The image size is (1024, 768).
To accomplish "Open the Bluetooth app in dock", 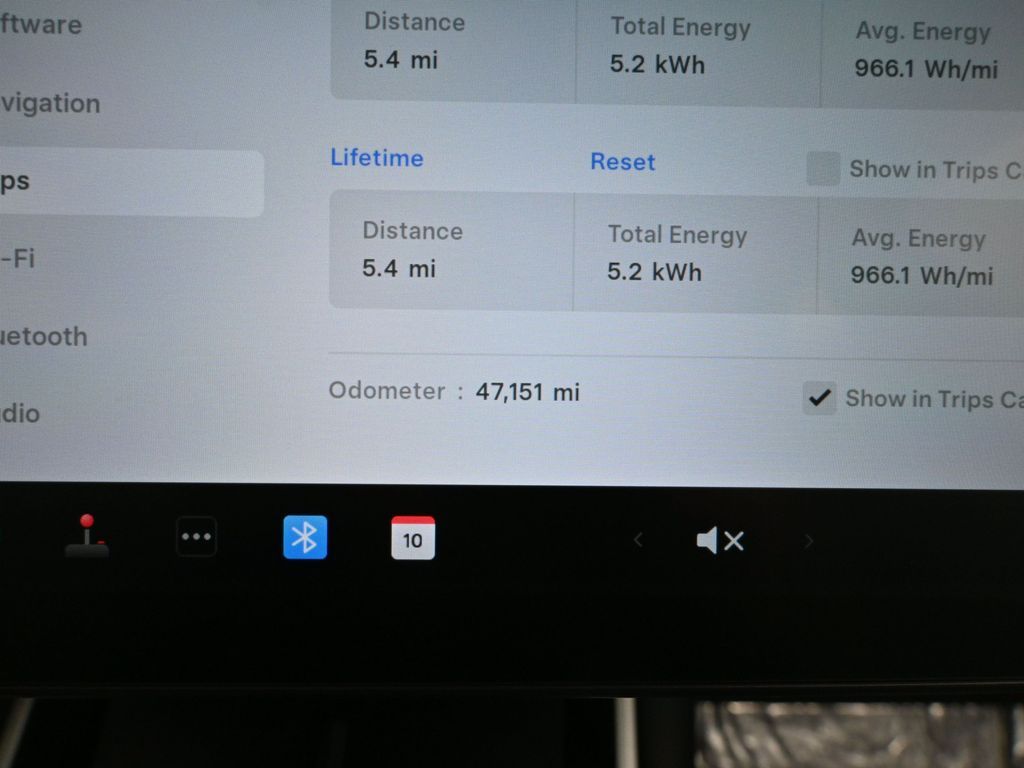I will tap(305, 538).
